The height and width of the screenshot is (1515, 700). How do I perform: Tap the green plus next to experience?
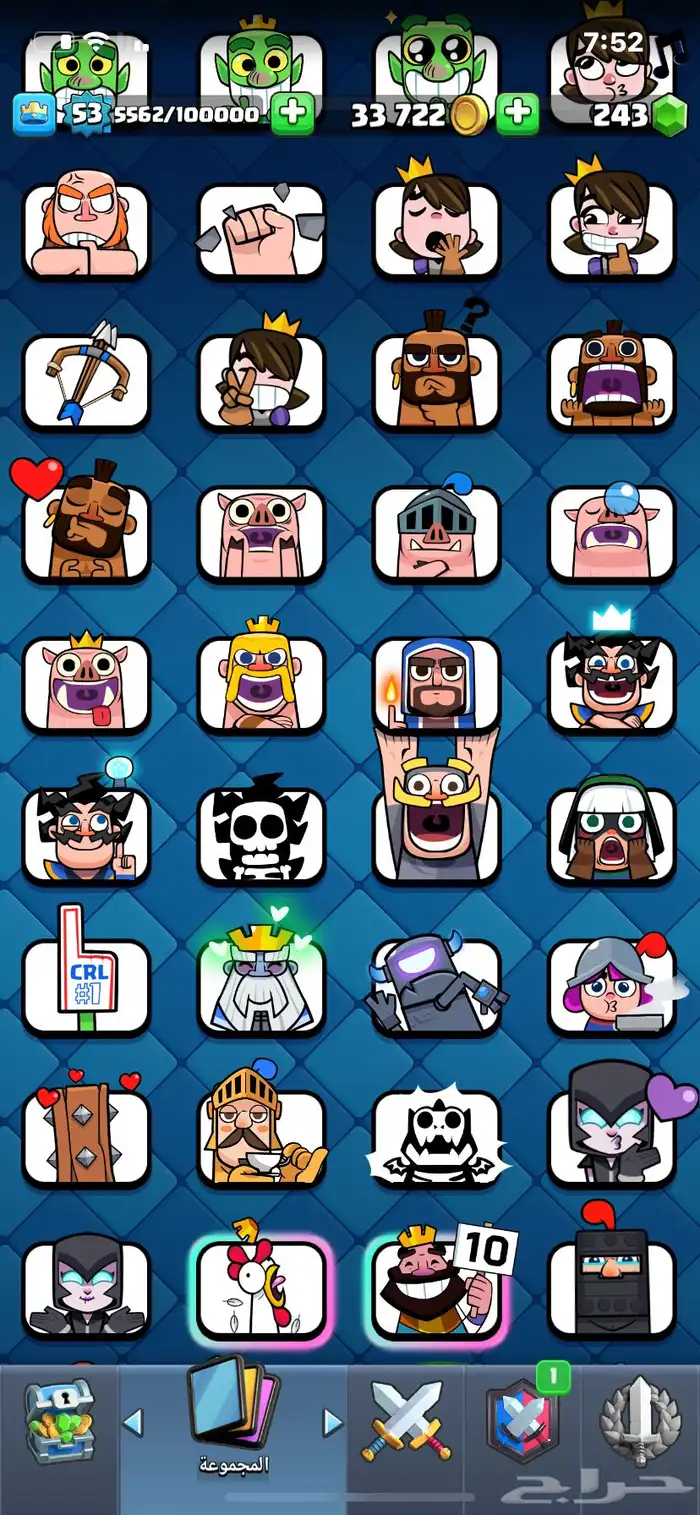[x=293, y=114]
